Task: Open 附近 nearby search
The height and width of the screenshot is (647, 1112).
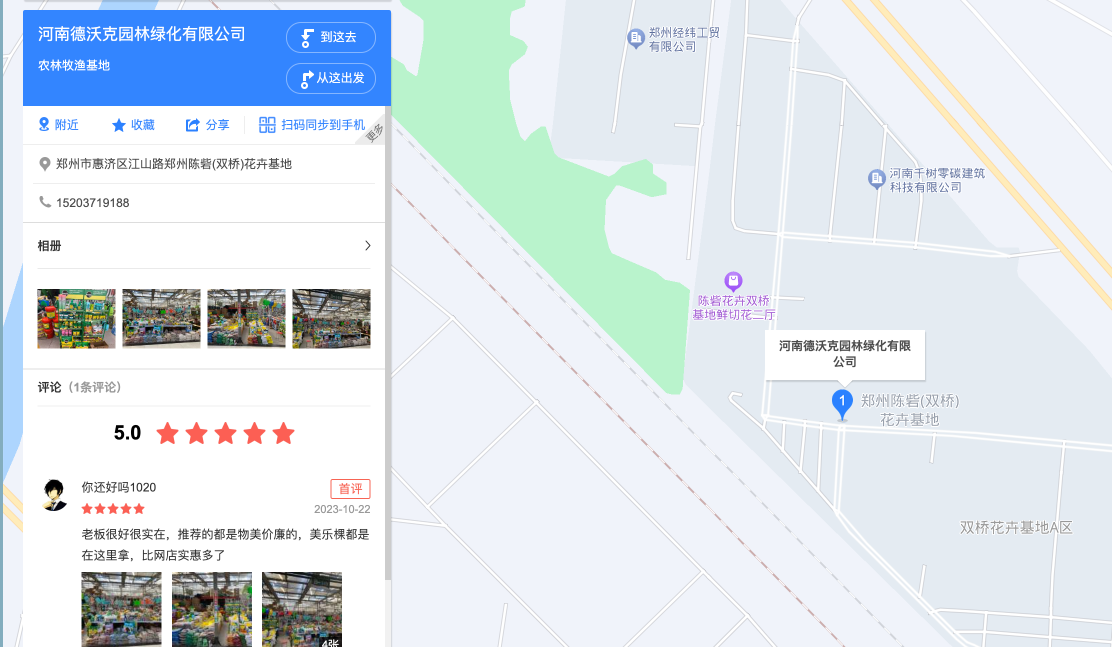Action: click(58, 125)
